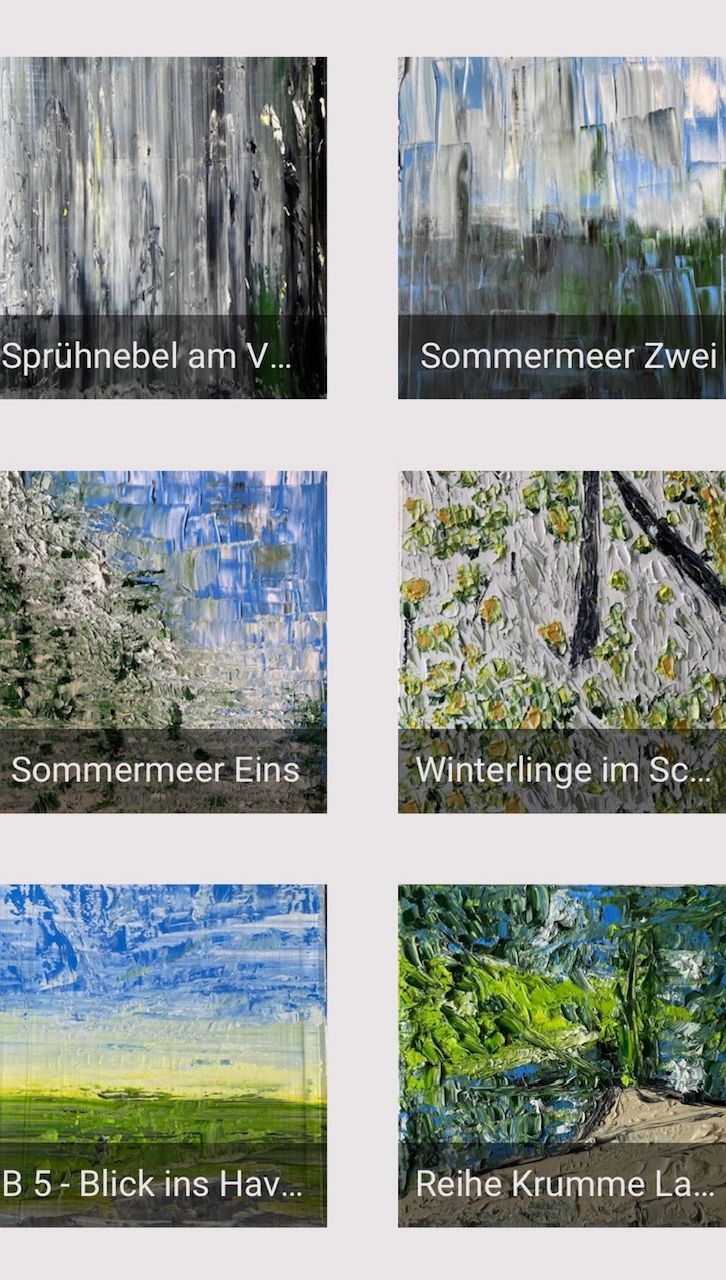This screenshot has width=726, height=1280.
Task: Open Winterlinge im Sc... artwork
Action: pyautogui.click(x=561, y=641)
